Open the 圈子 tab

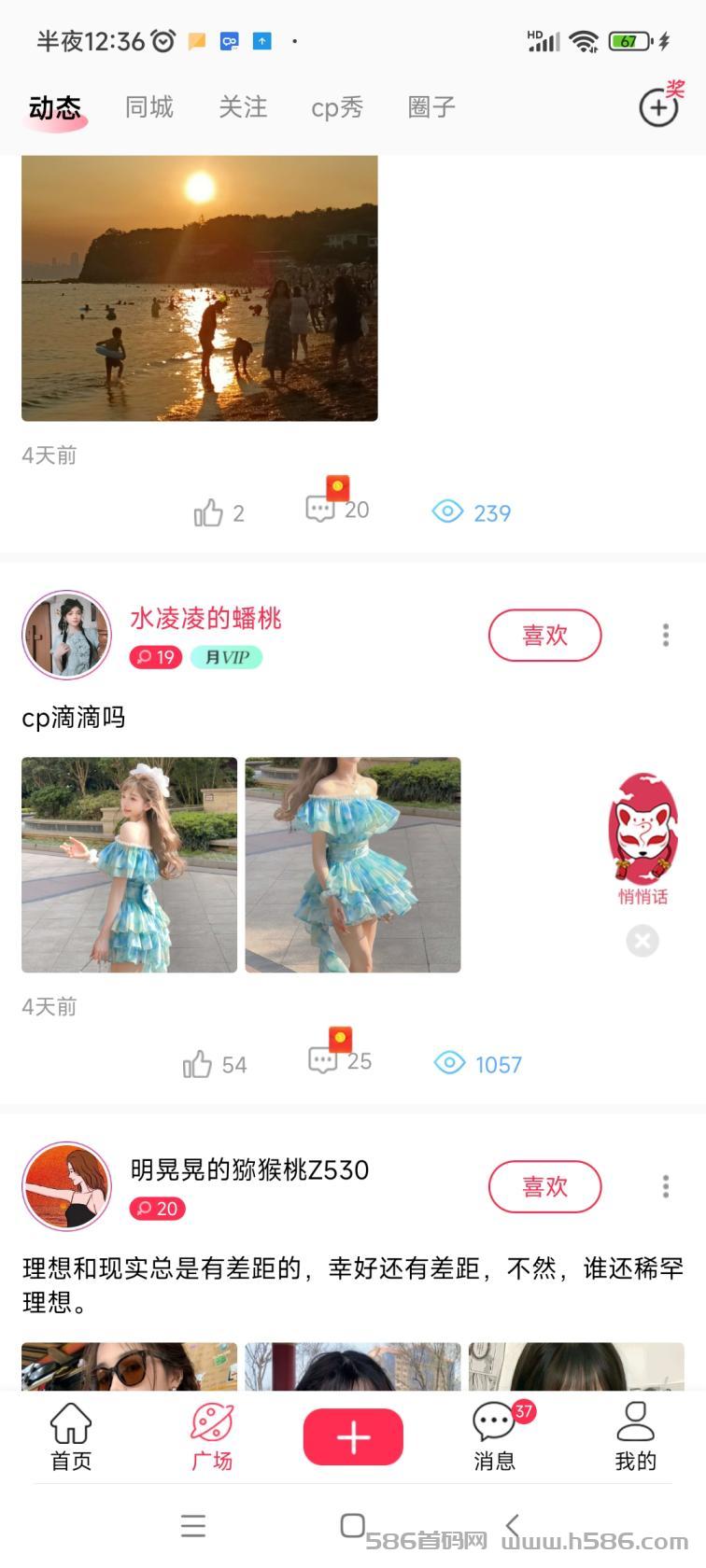point(431,107)
